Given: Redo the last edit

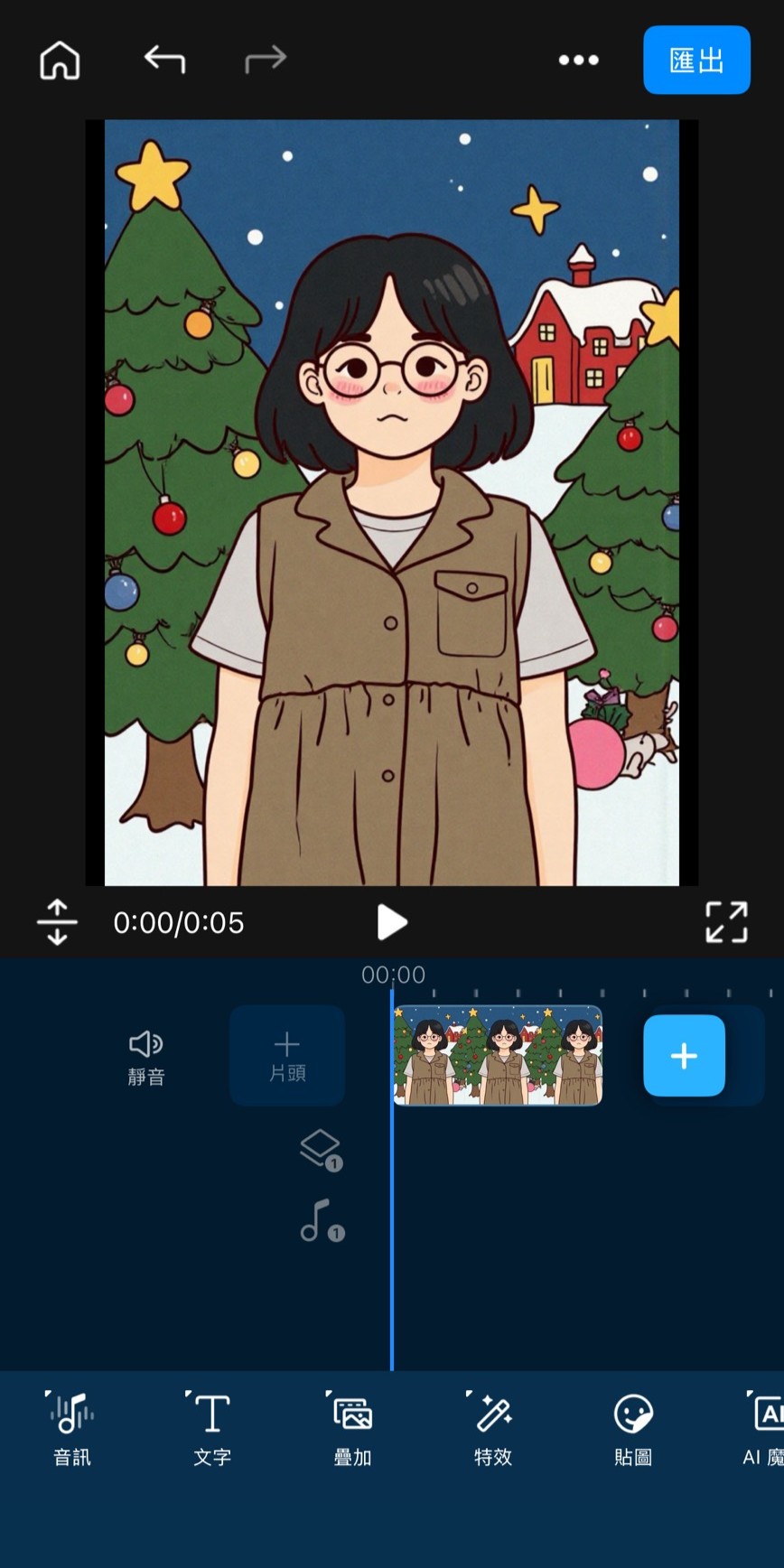Looking at the screenshot, I should [263, 60].
